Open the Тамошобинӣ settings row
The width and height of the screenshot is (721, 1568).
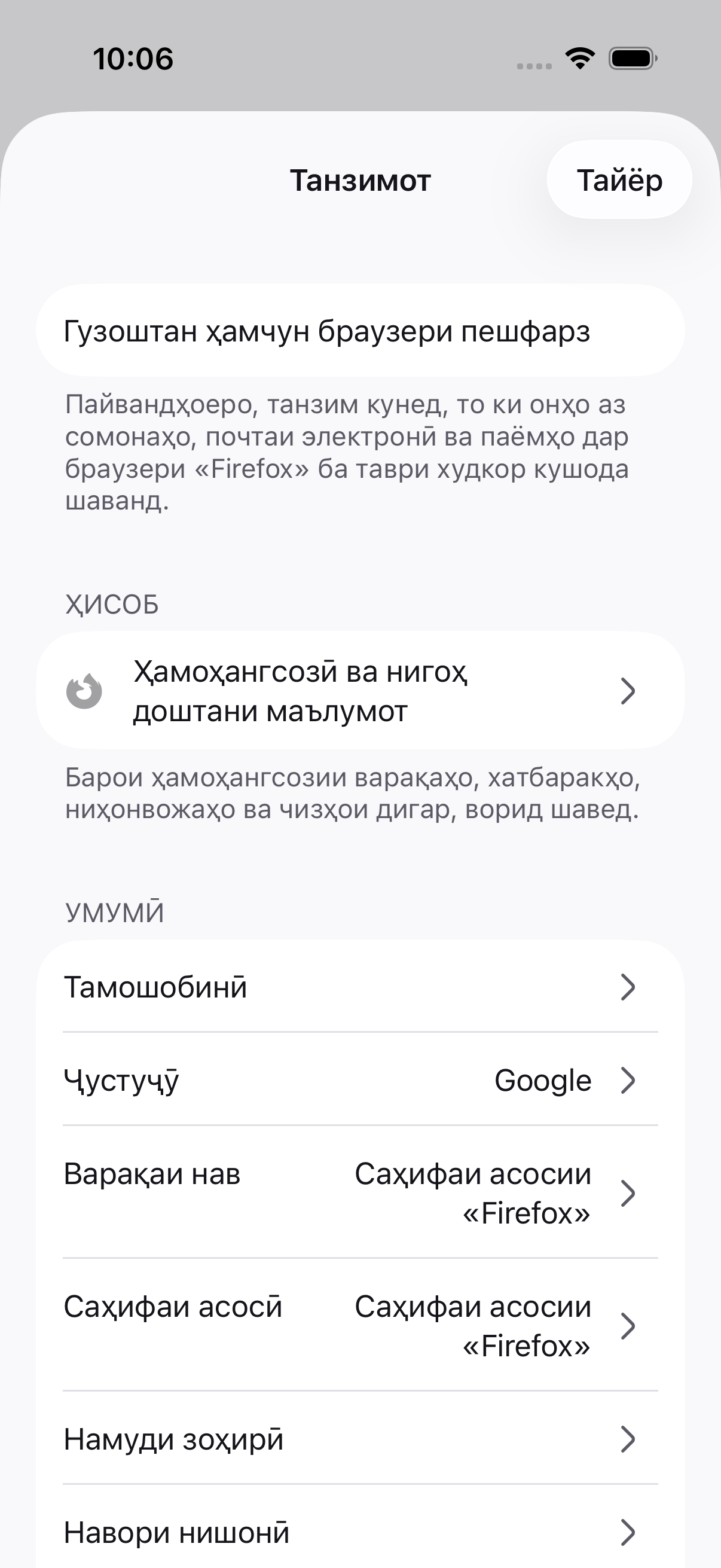point(360,987)
